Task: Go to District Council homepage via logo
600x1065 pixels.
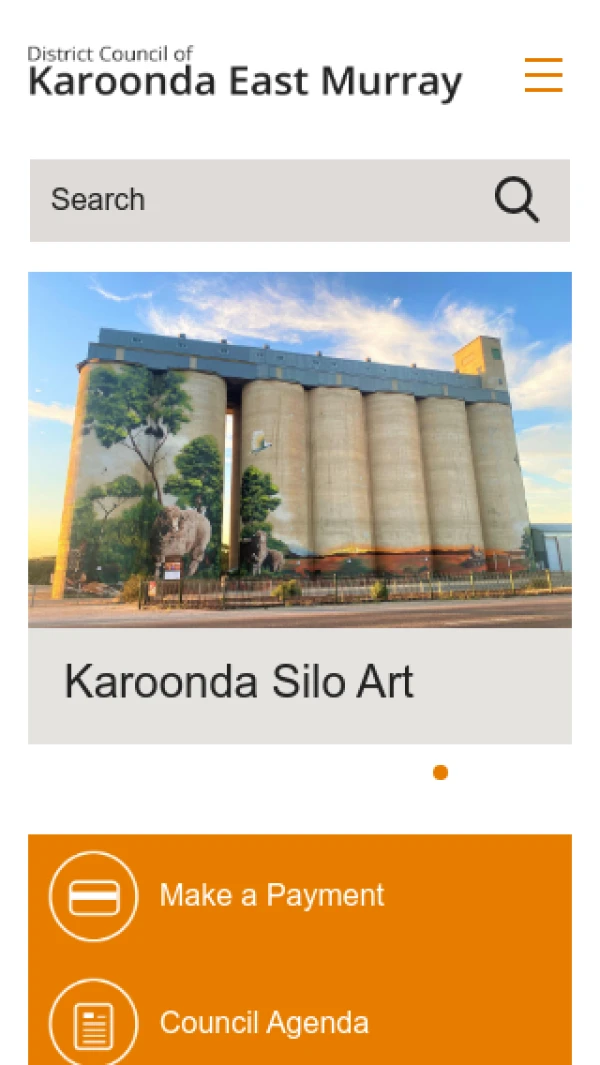Action: tap(245, 74)
